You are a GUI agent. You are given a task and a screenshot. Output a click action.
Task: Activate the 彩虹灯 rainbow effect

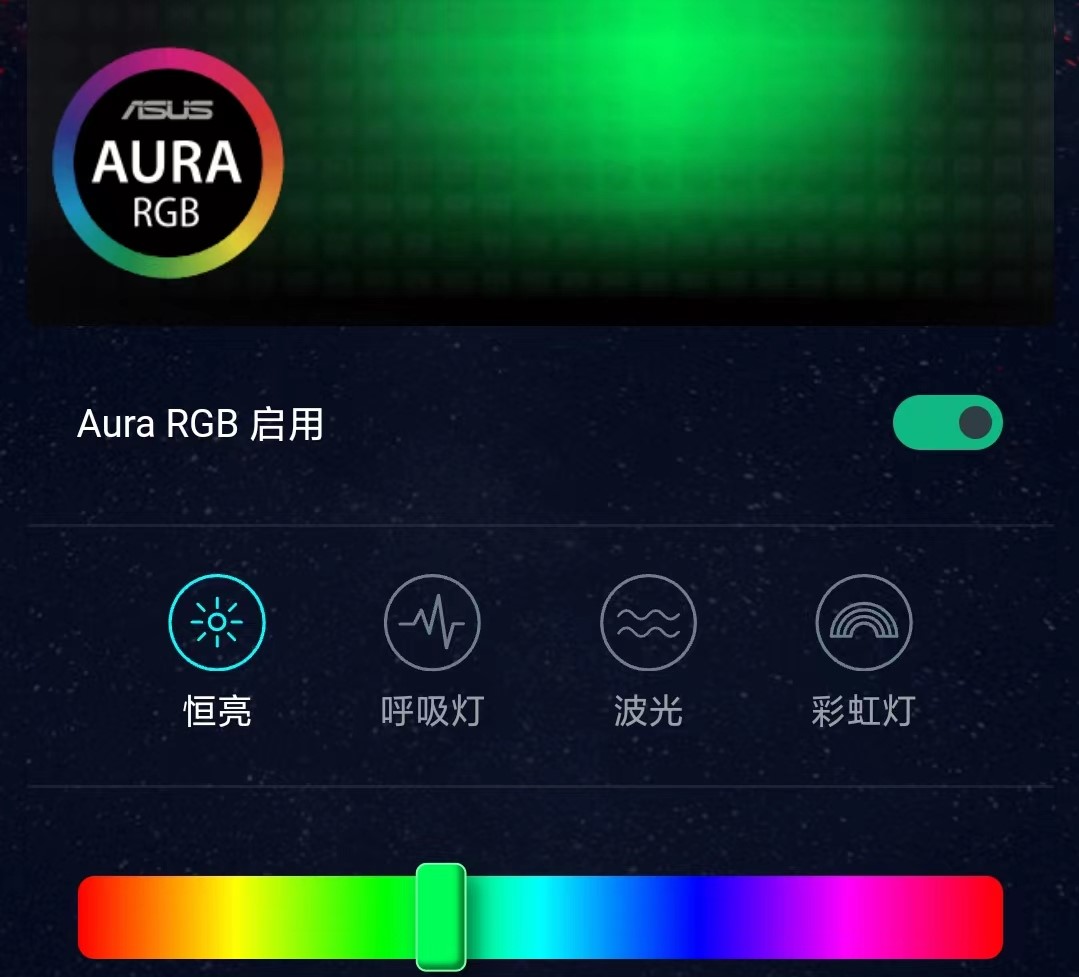tap(864, 623)
